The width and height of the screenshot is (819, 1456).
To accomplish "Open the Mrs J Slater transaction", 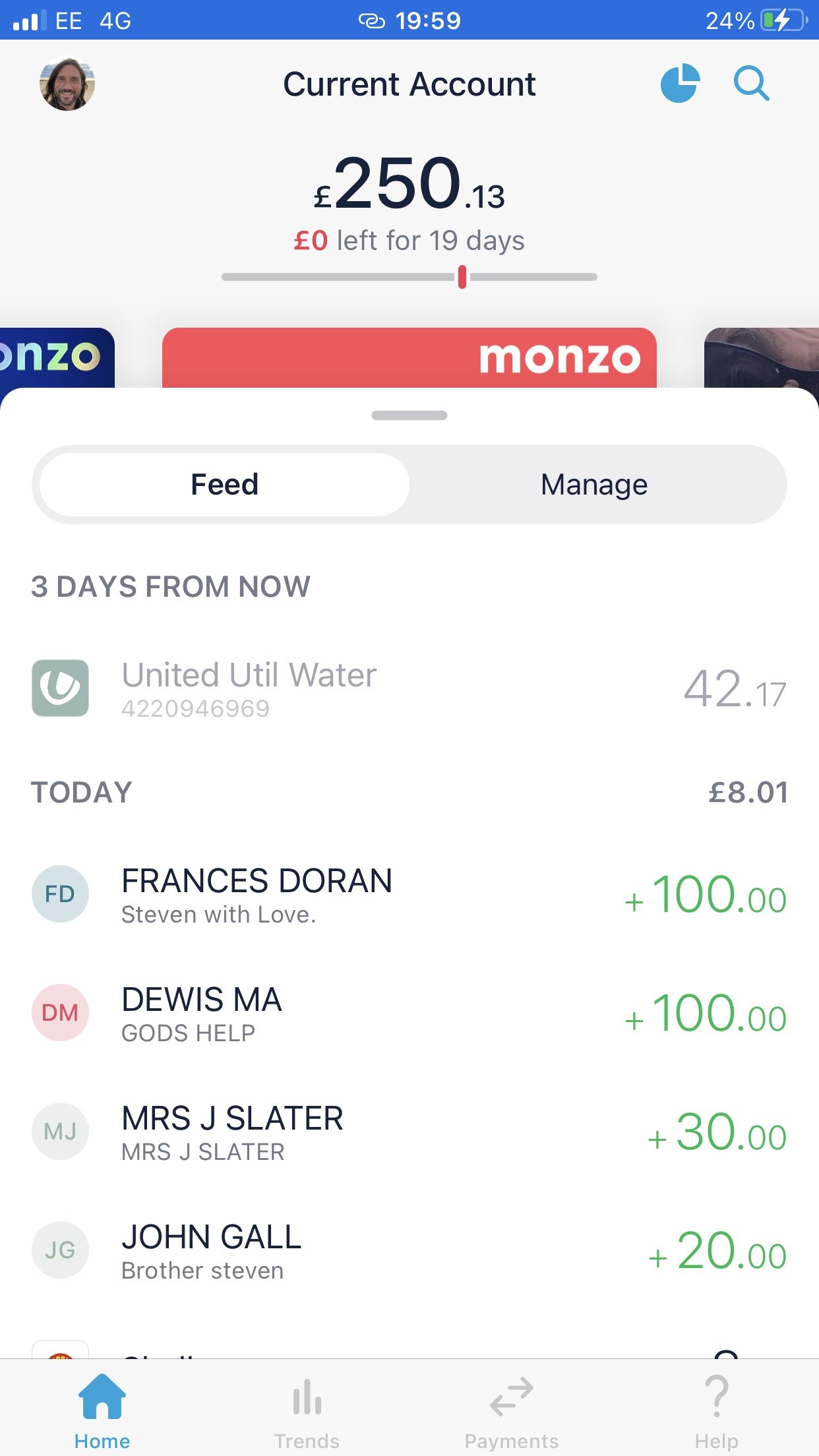I will [409, 1132].
